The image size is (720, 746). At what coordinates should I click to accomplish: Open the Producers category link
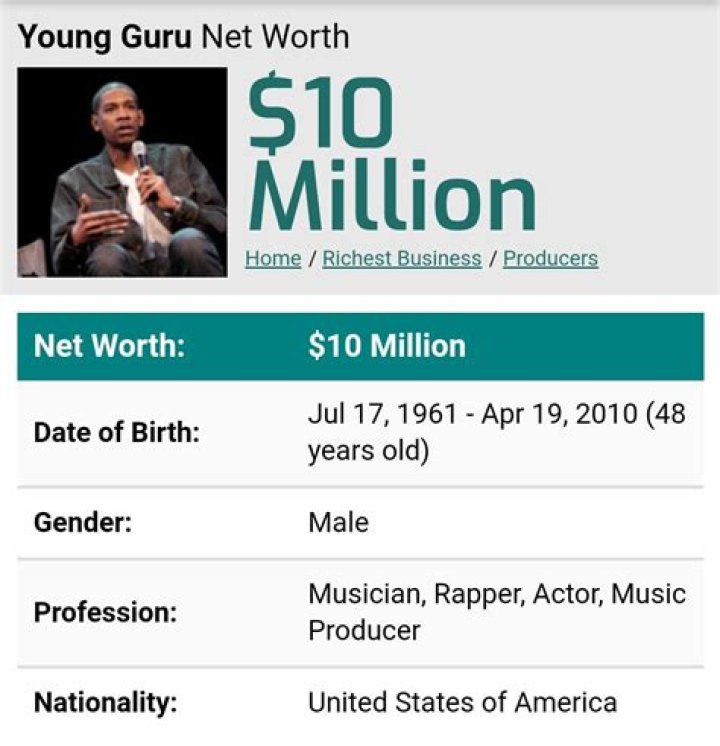click(551, 257)
